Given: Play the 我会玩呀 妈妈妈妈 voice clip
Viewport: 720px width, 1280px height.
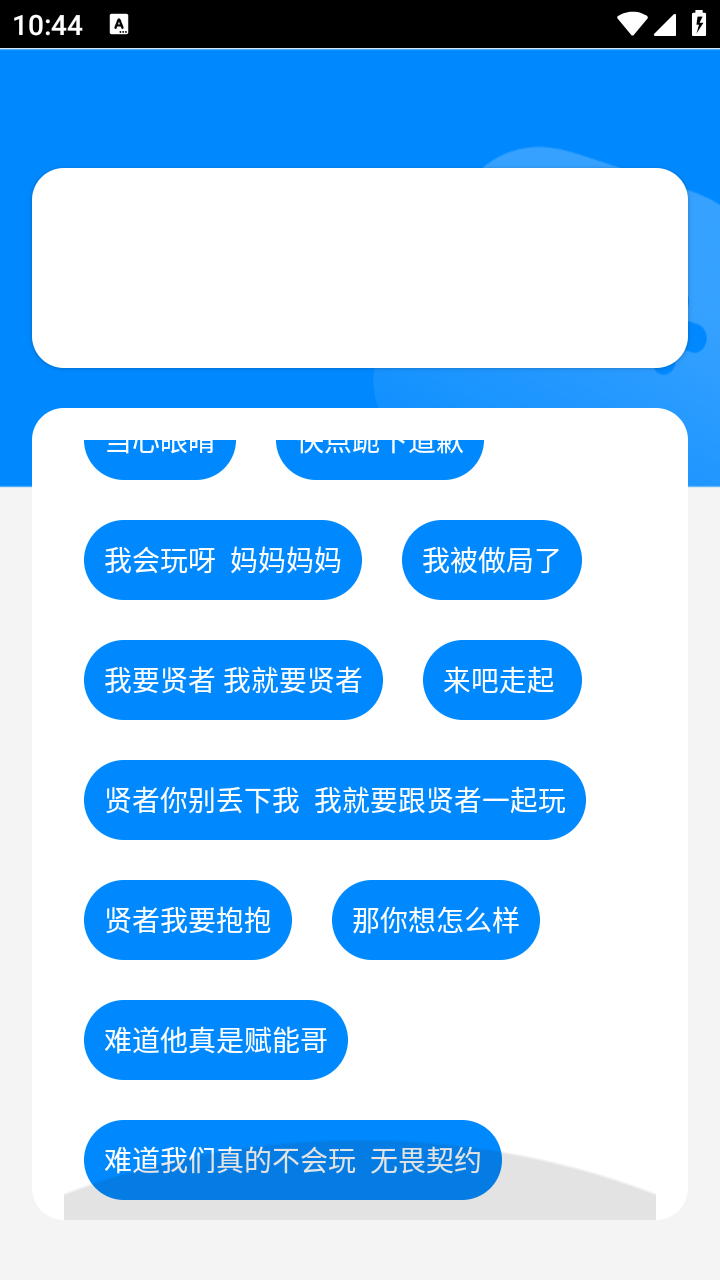Looking at the screenshot, I should [x=223, y=560].
